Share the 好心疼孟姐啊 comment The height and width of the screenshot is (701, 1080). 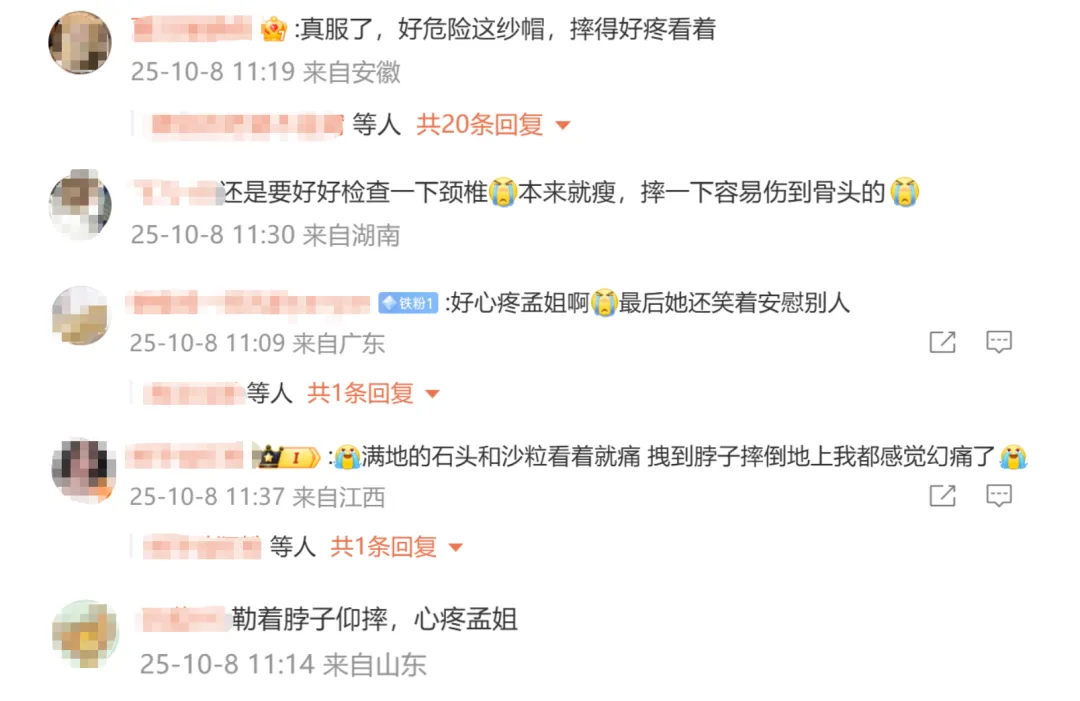pyautogui.click(x=942, y=342)
